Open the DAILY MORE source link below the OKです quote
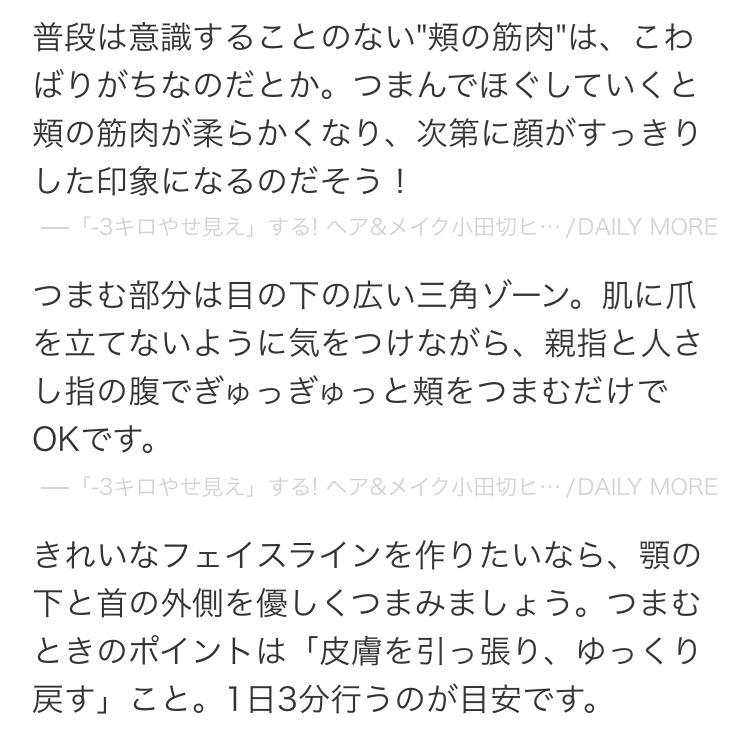 [379, 487]
